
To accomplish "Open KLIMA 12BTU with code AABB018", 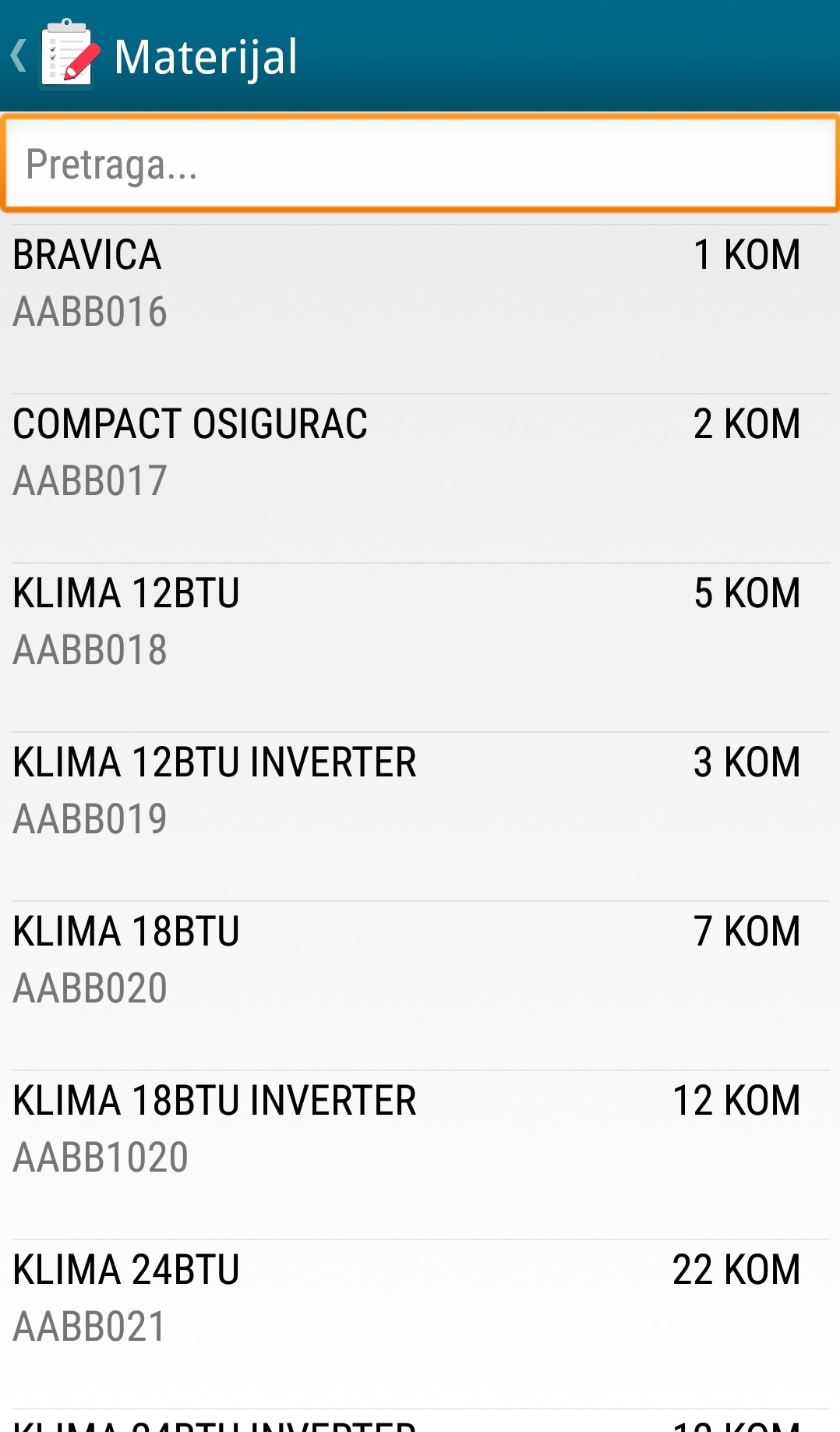I will pos(421,648).
